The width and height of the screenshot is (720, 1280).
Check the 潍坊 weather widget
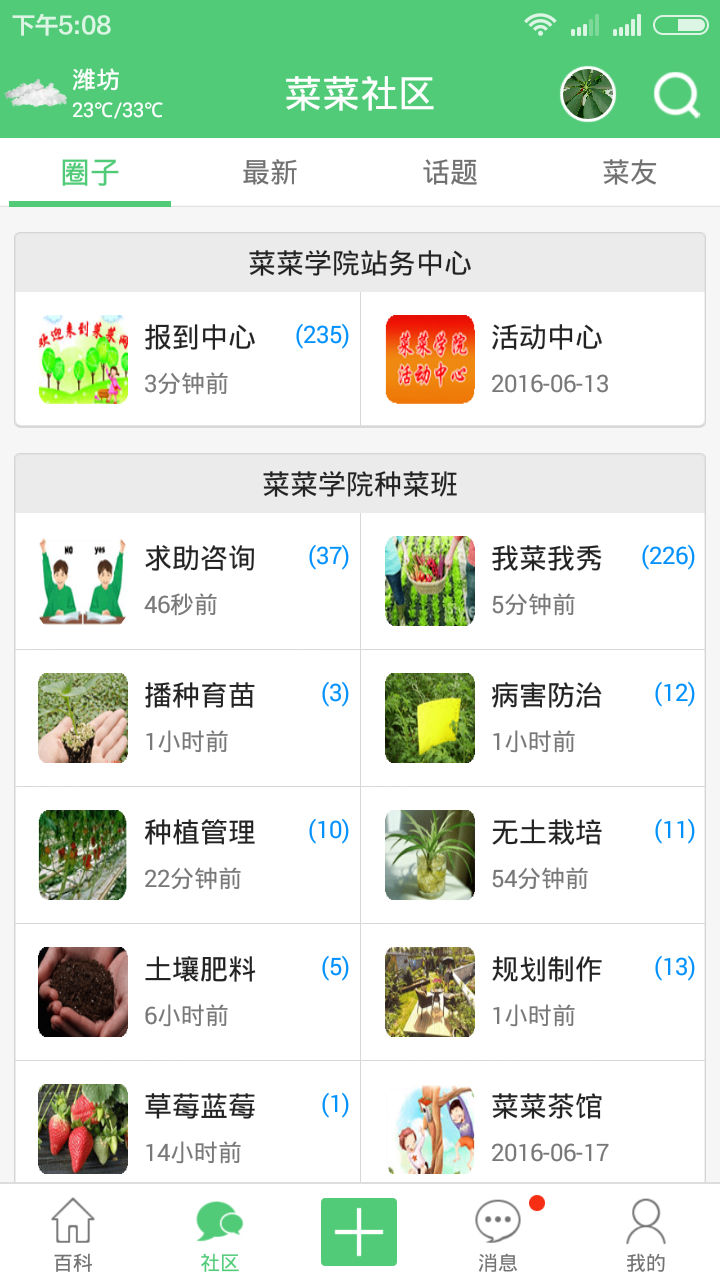tap(85, 95)
